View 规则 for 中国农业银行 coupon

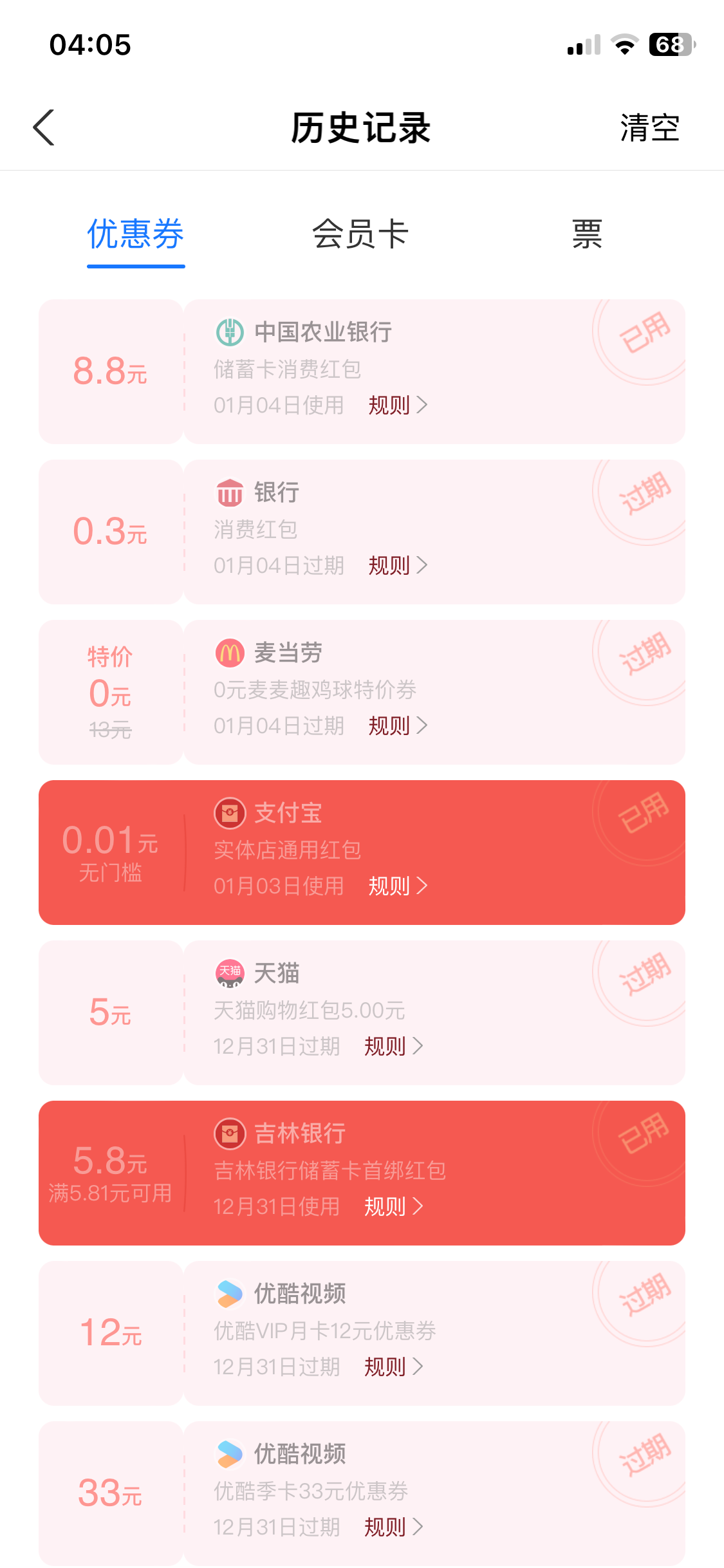[x=397, y=405]
